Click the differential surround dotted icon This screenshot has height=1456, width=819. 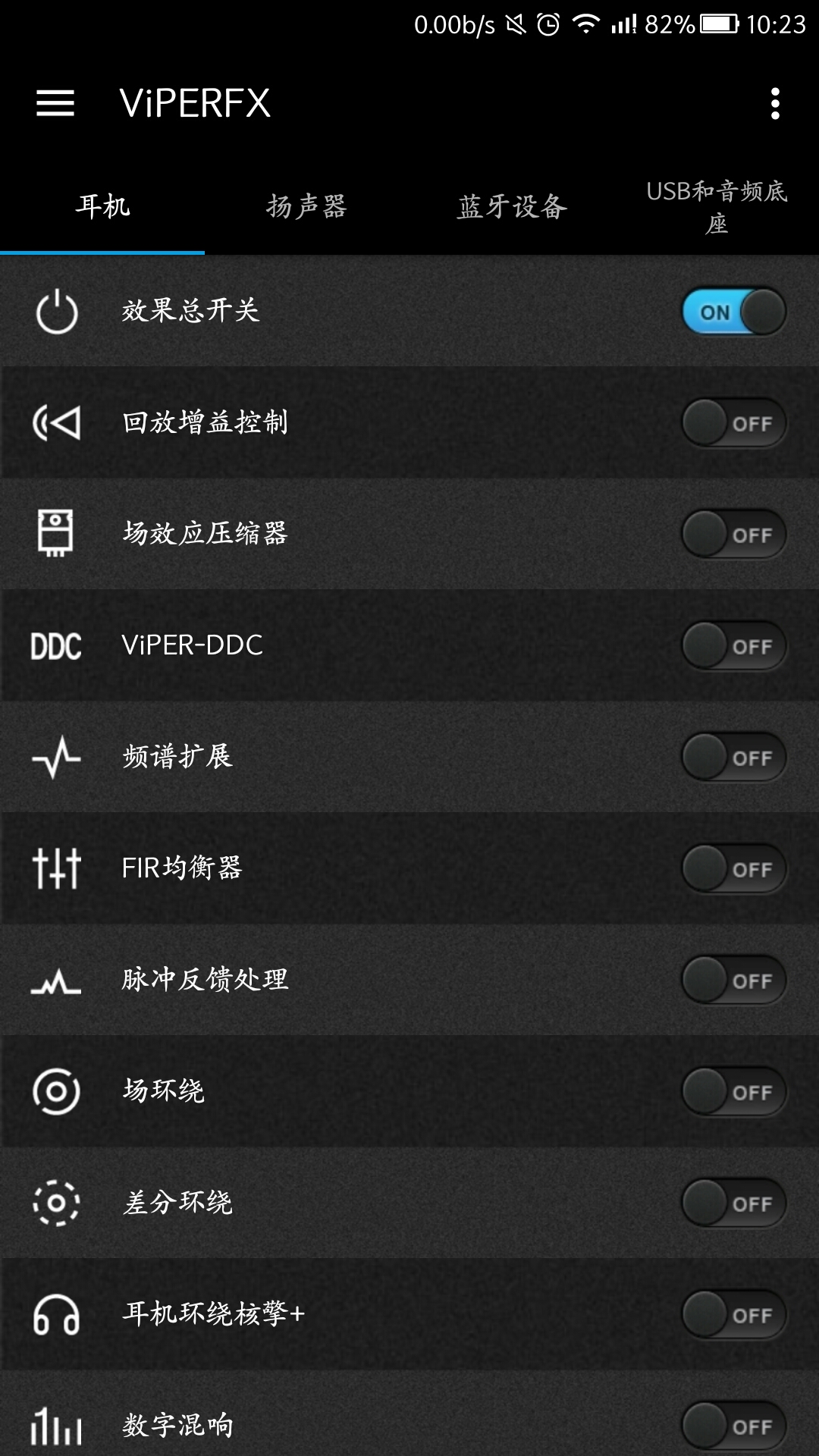(57, 1202)
